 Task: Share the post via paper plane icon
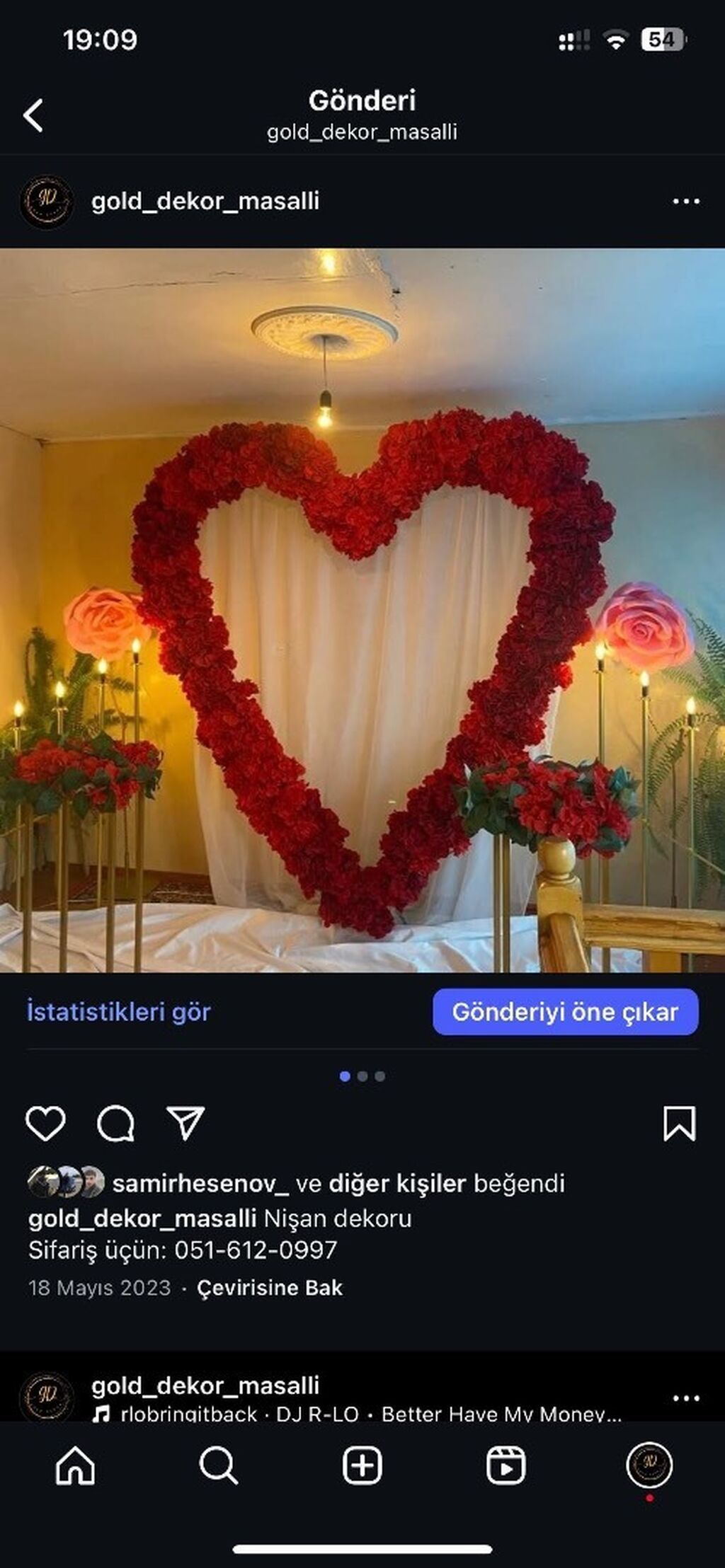point(185,1123)
